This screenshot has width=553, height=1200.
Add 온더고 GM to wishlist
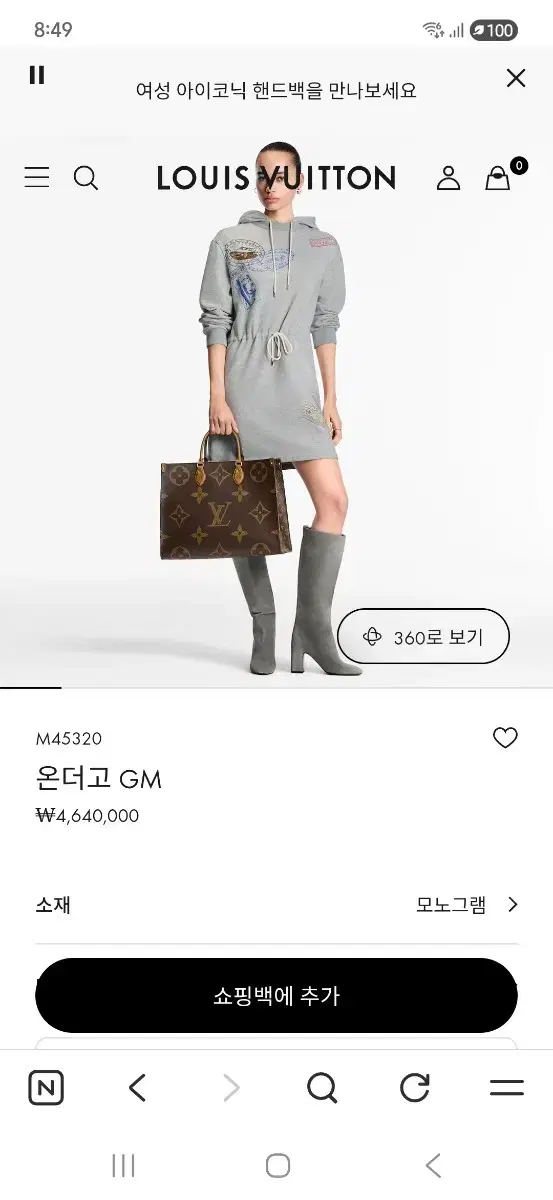(x=505, y=738)
